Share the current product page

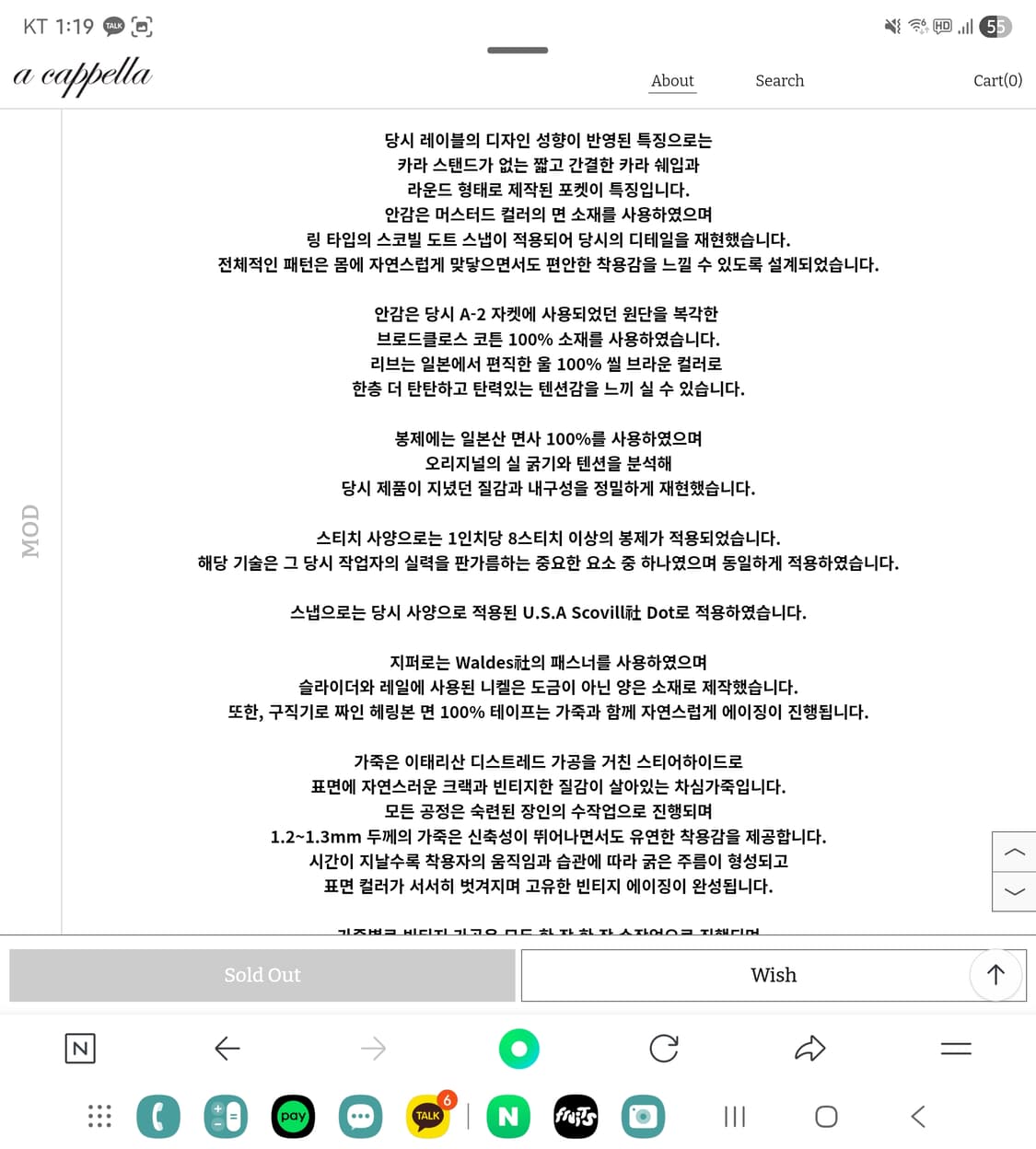pos(810,1049)
